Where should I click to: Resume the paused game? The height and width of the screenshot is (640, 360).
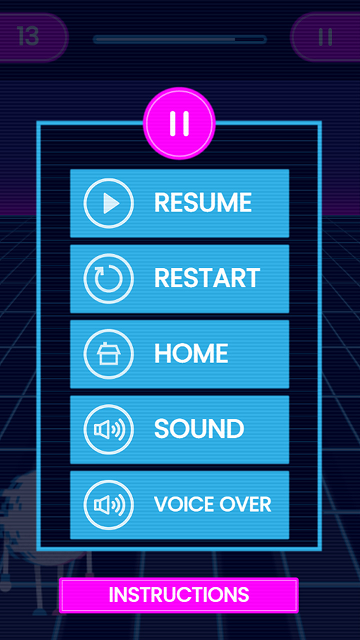[180, 203]
